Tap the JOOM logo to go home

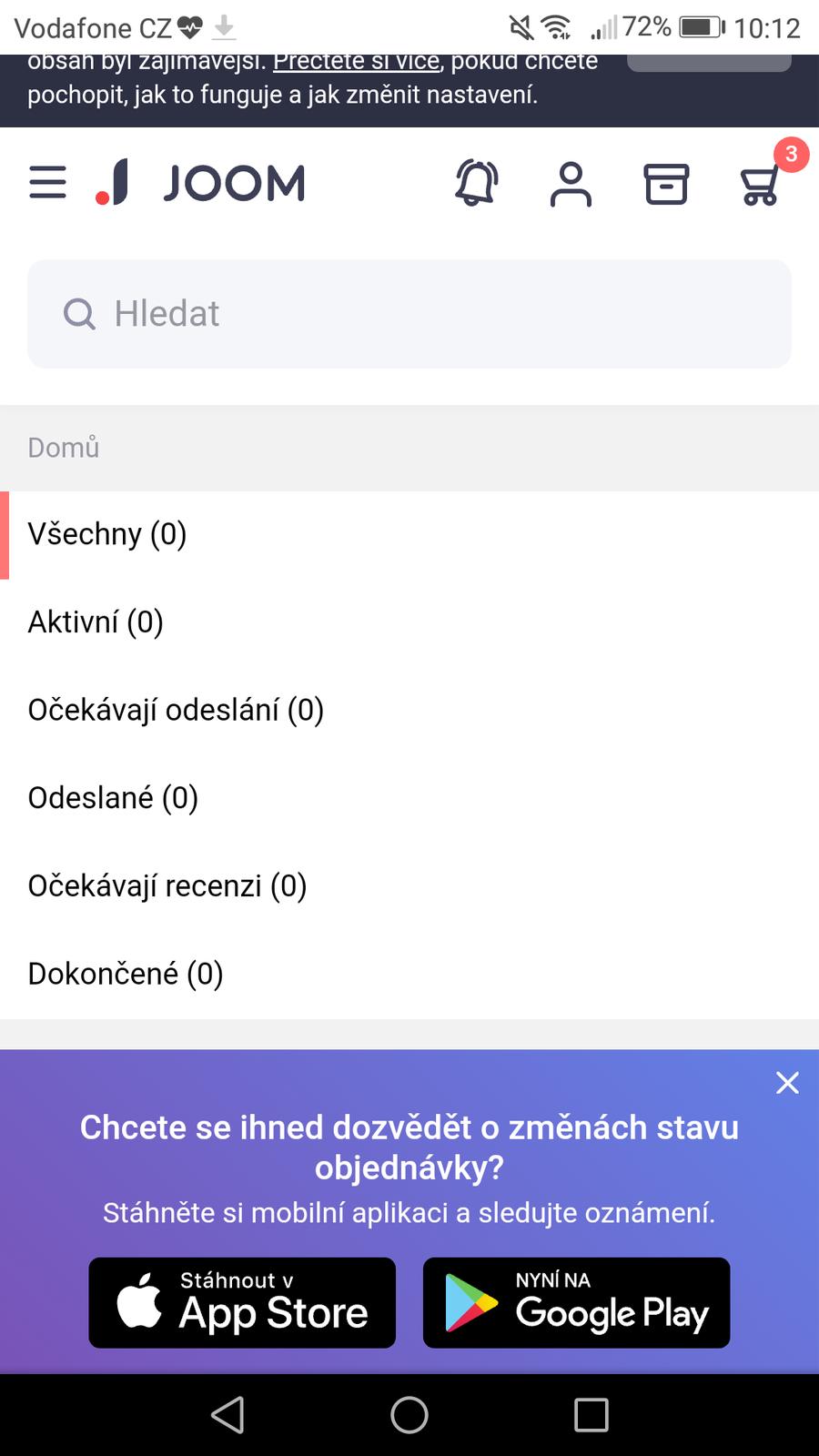(201, 183)
